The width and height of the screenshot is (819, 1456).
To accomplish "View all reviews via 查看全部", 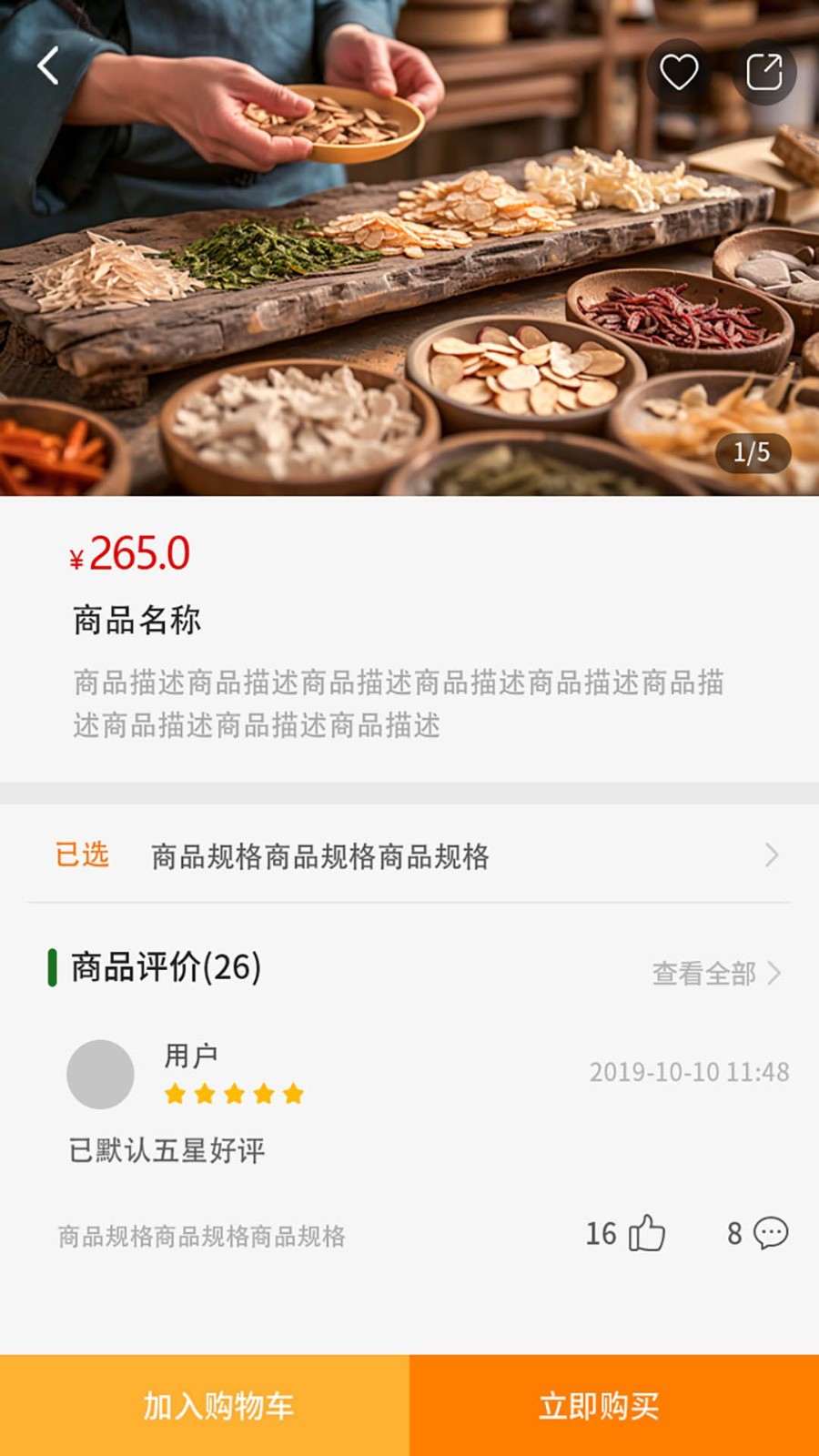I will click(x=716, y=973).
